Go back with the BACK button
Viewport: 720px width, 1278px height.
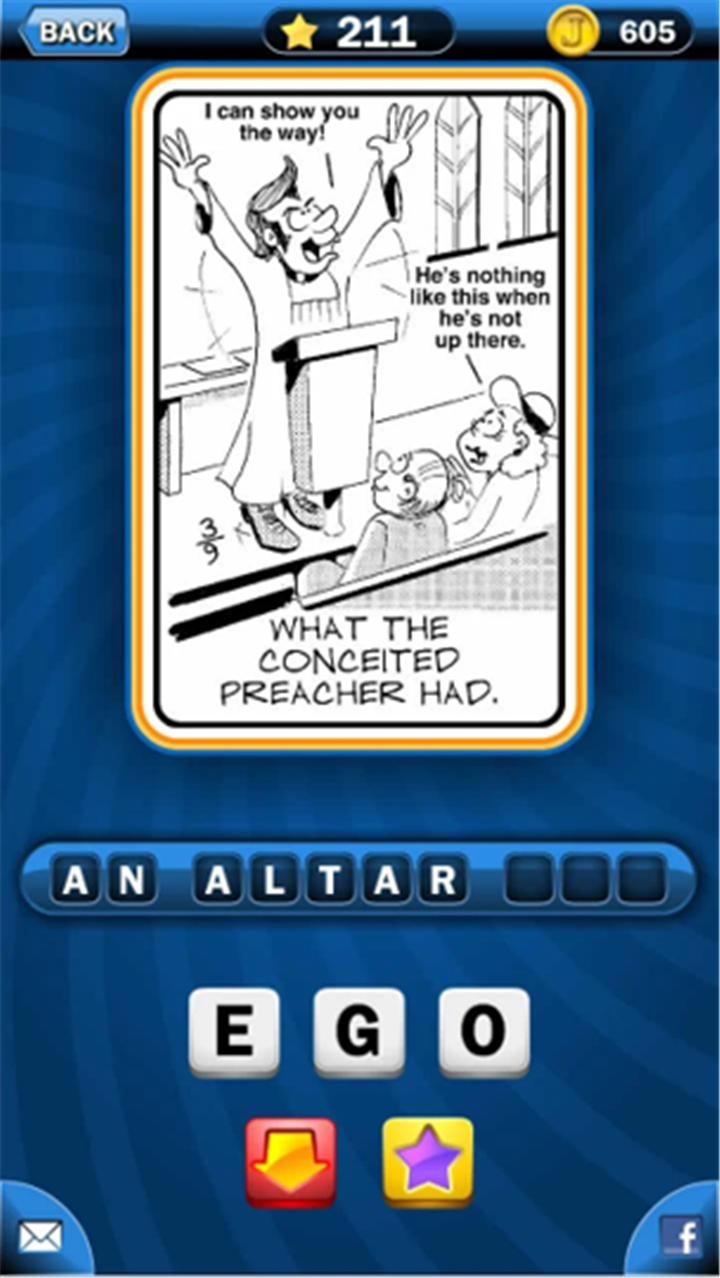(x=75, y=31)
